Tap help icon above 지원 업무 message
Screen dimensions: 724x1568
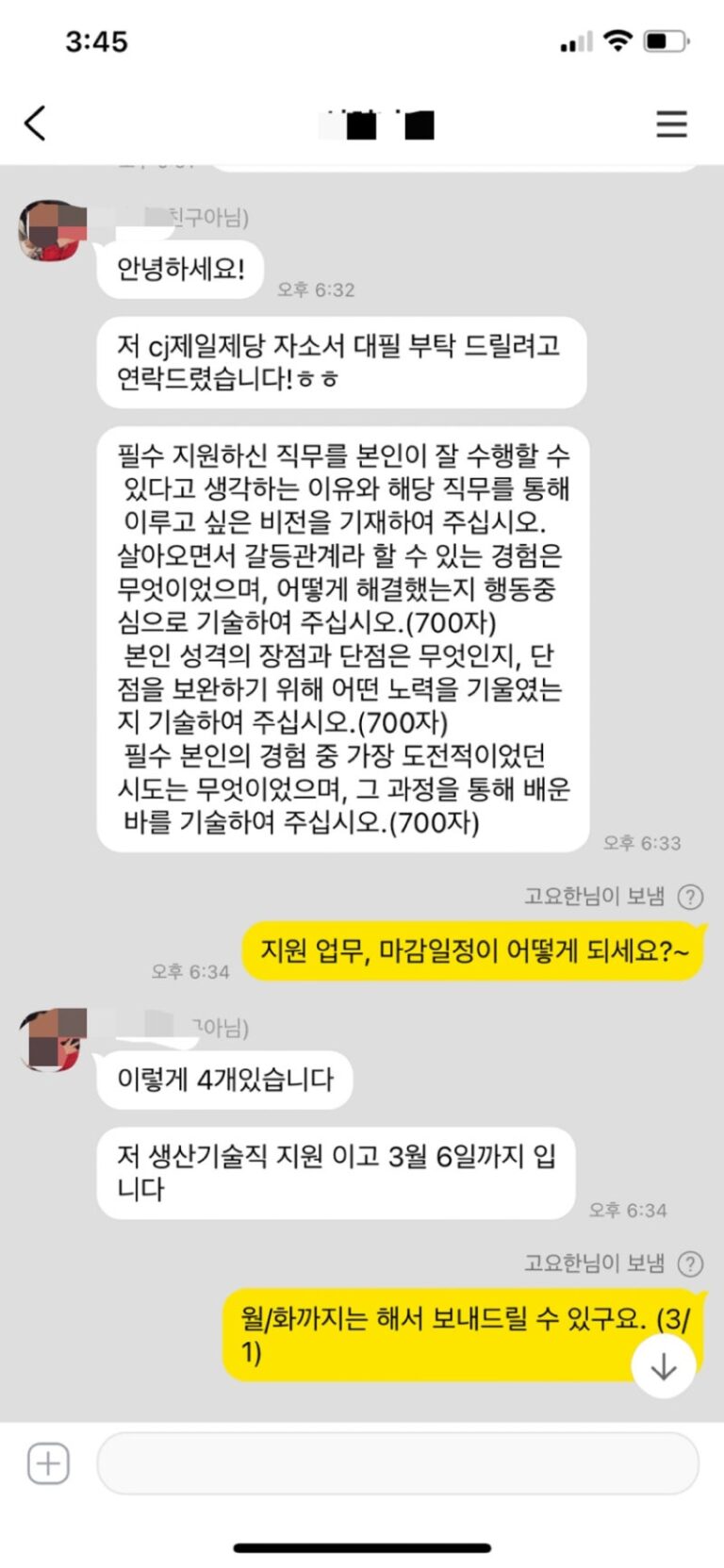coord(691,897)
